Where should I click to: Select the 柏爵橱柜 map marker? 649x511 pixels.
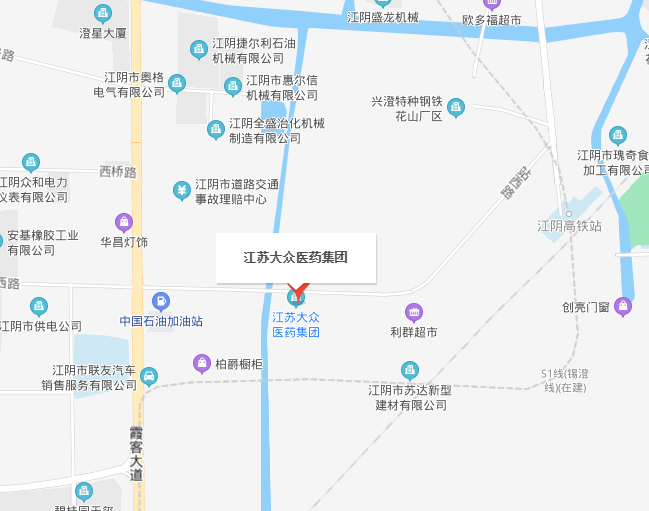201,363
